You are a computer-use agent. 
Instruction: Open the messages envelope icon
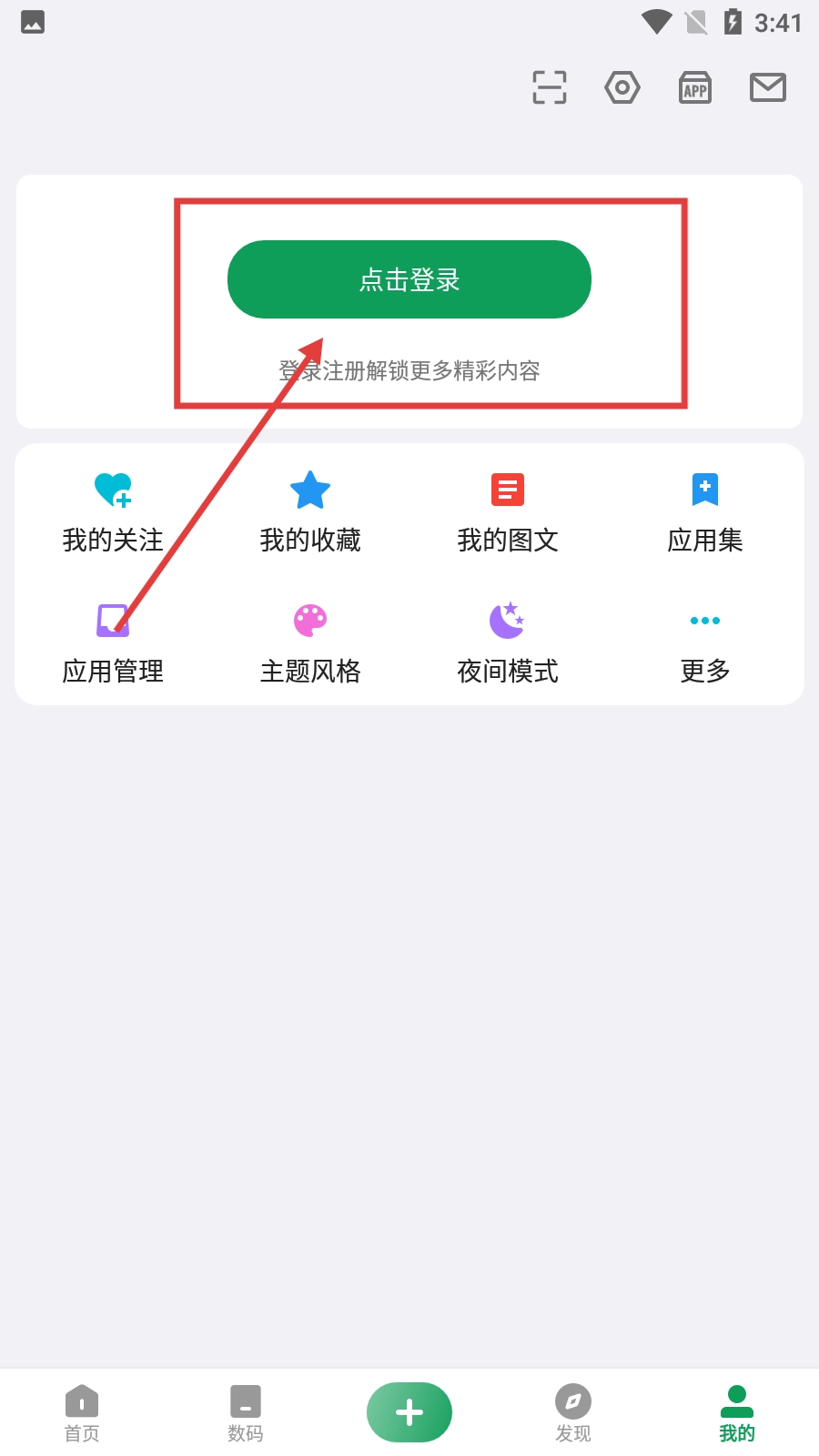click(x=767, y=87)
